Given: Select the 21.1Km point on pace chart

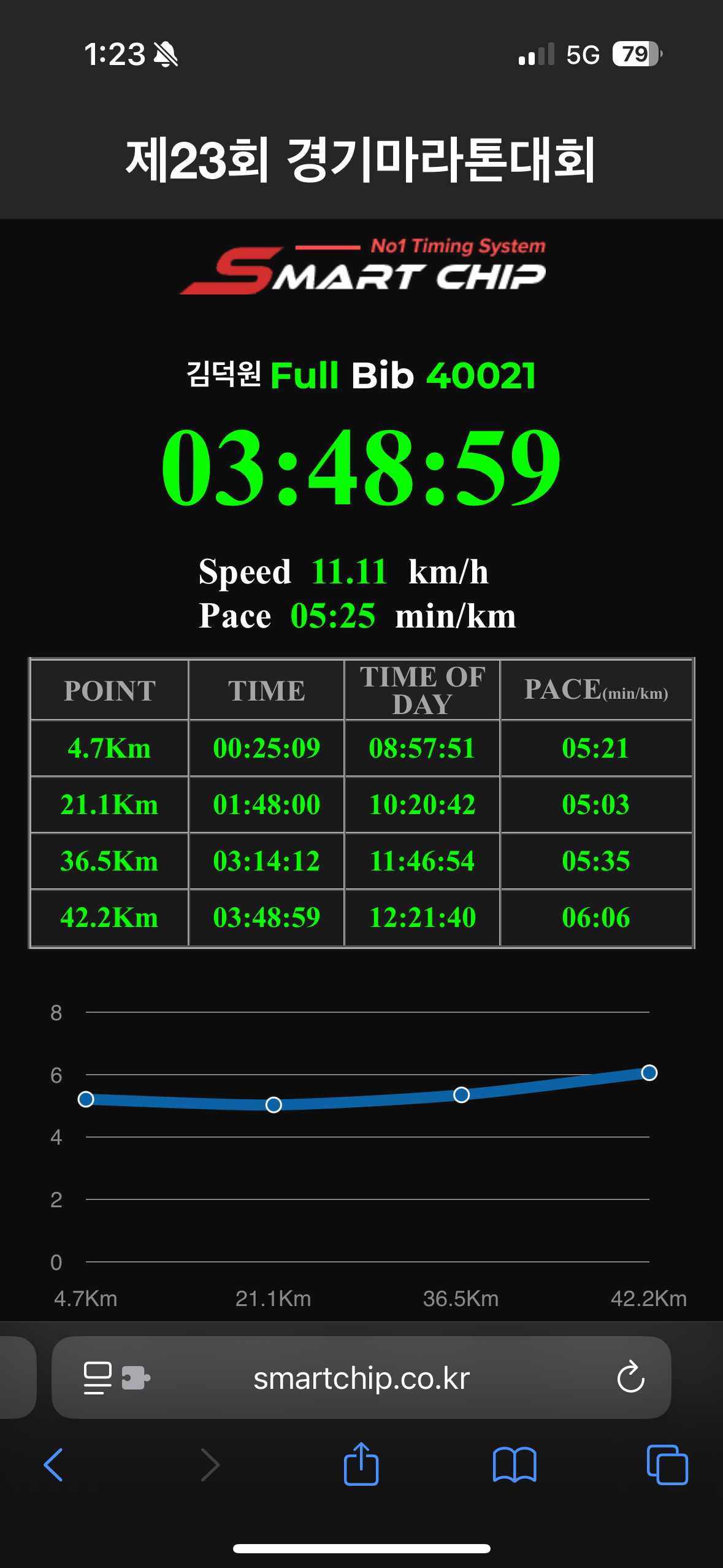Looking at the screenshot, I should pos(274,1105).
